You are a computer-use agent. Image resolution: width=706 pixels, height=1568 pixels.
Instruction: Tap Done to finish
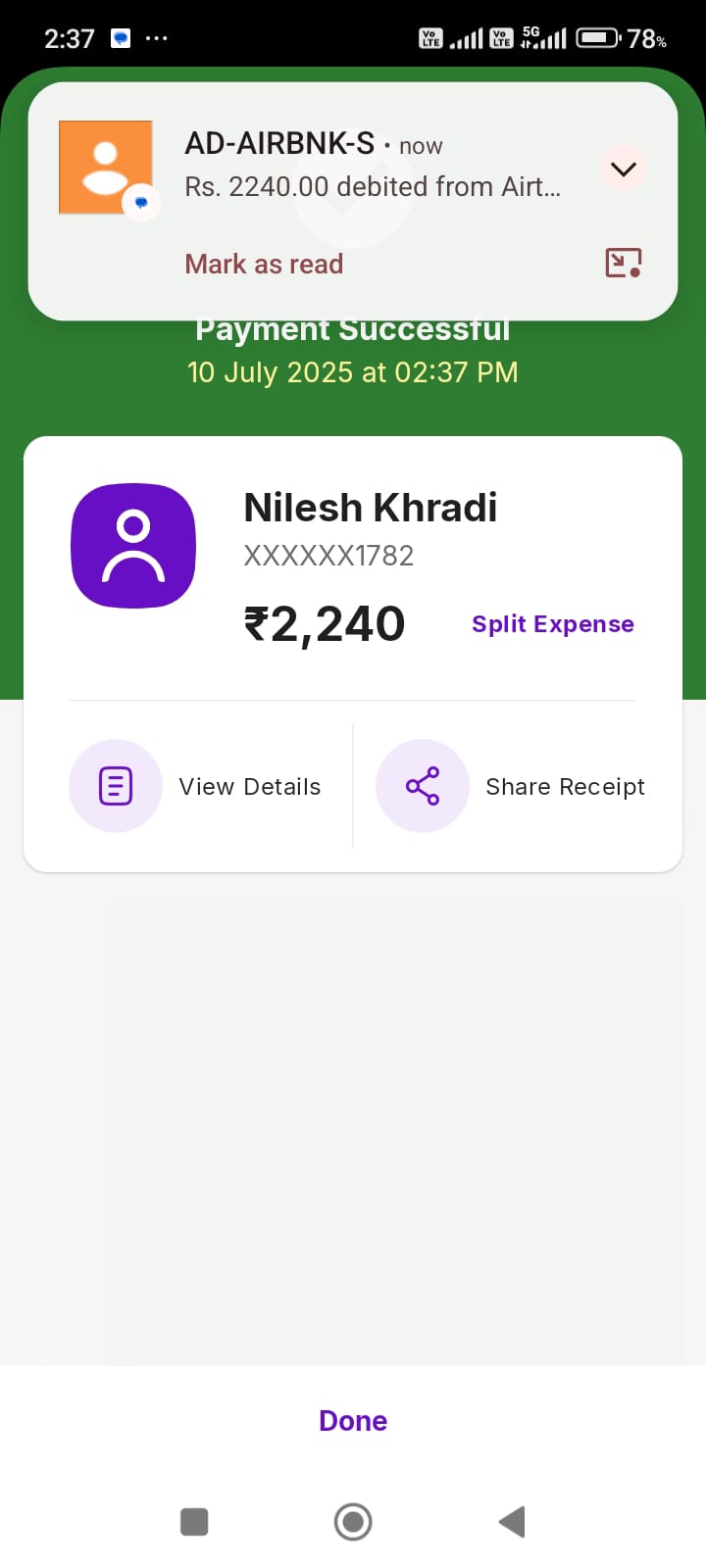(353, 1420)
